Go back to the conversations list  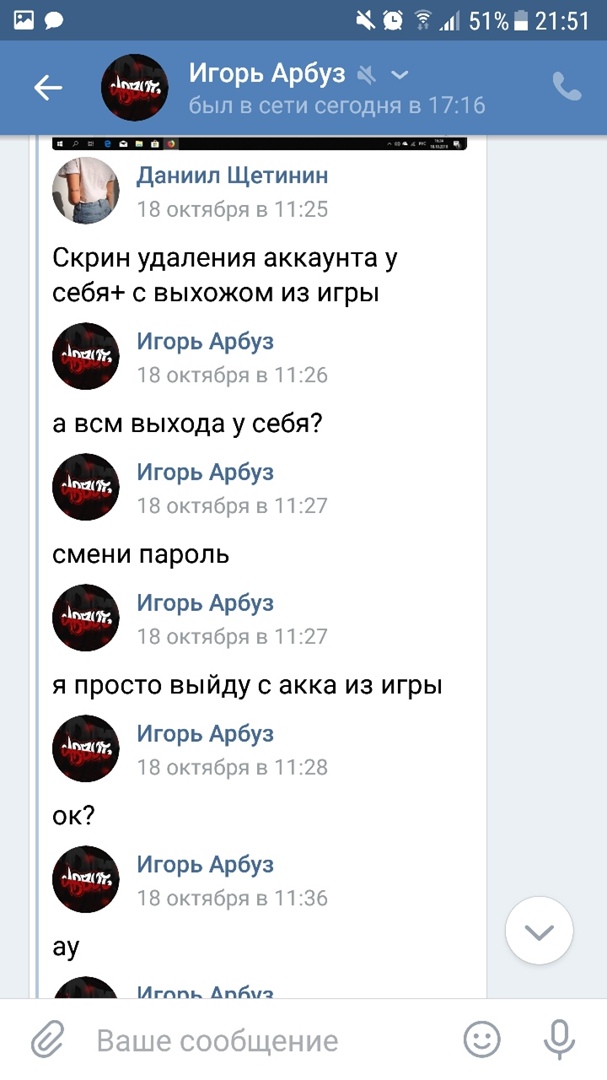(48, 88)
